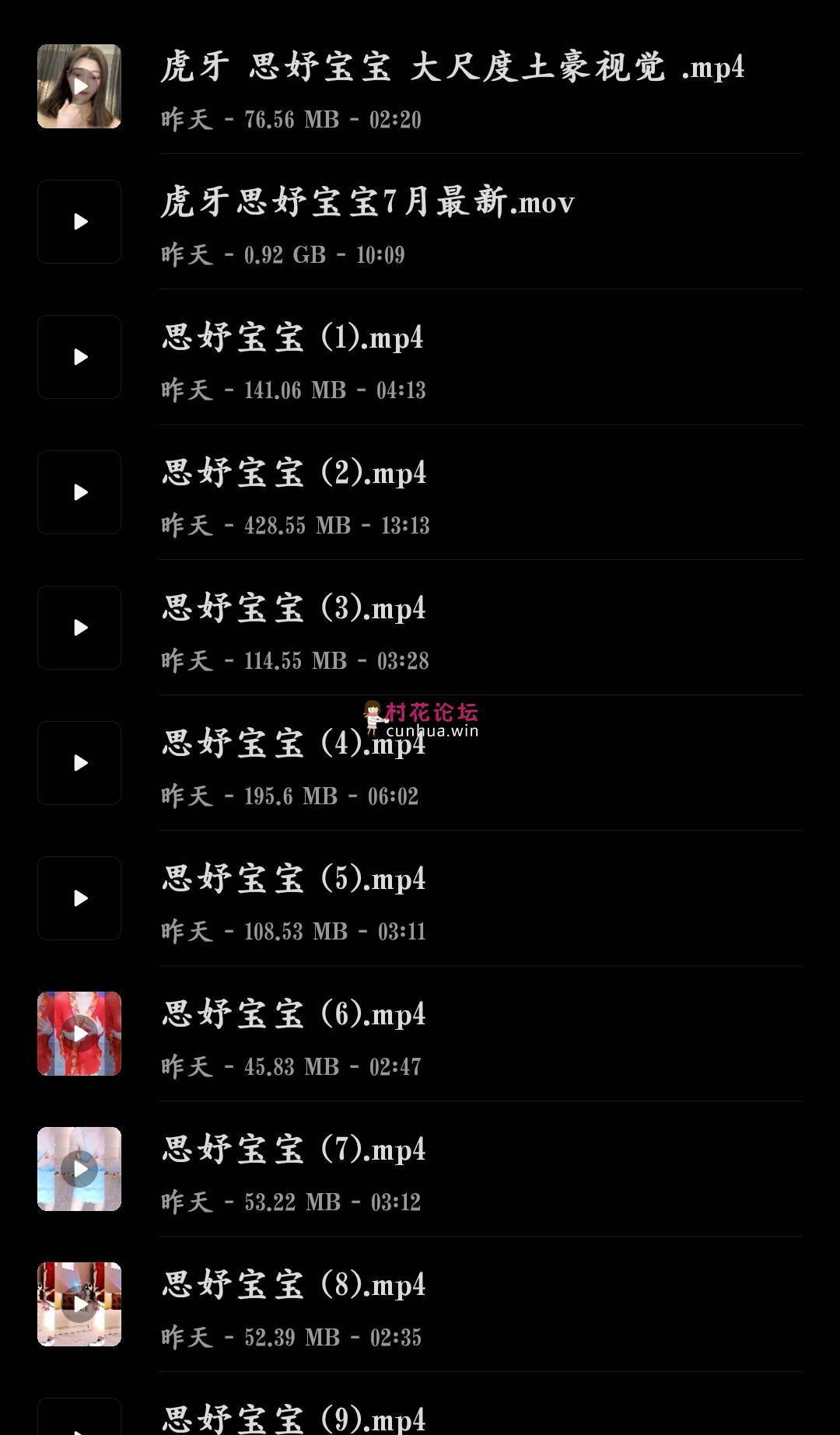The width and height of the screenshot is (840, 1435).
Task: Select the filename 思妤宝宝 (2).mp4
Action: point(292,474)
